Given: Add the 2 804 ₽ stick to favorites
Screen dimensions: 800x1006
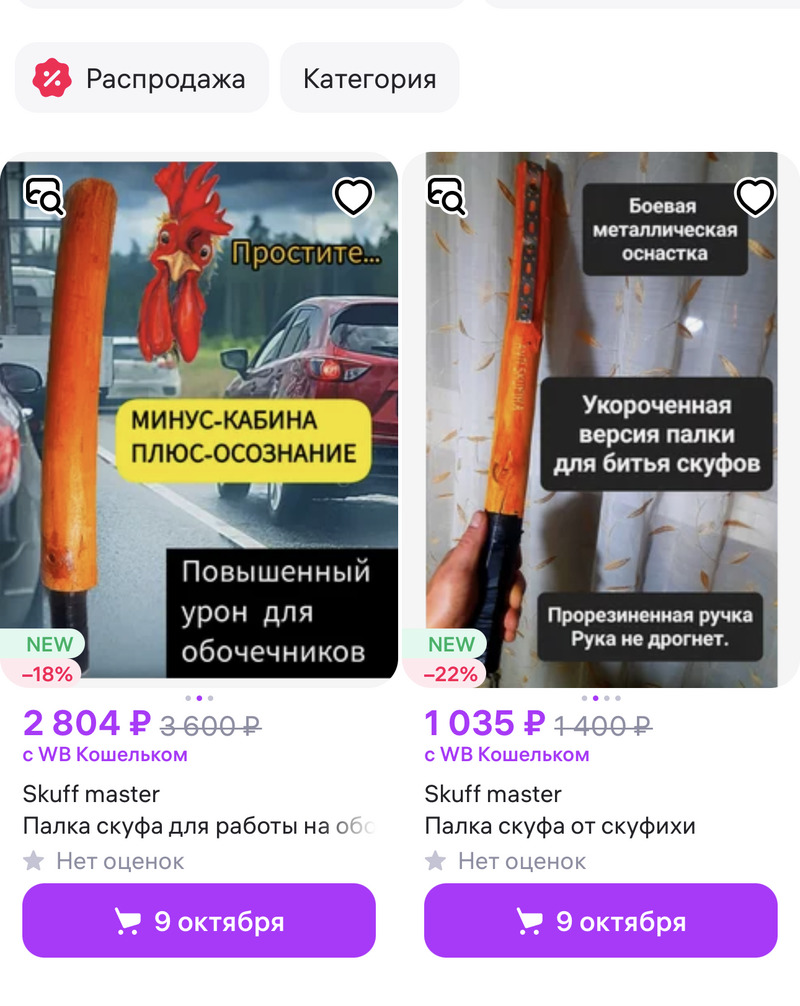Looking at the screenshot, I should pyautogui.click(x=353, y=197).
